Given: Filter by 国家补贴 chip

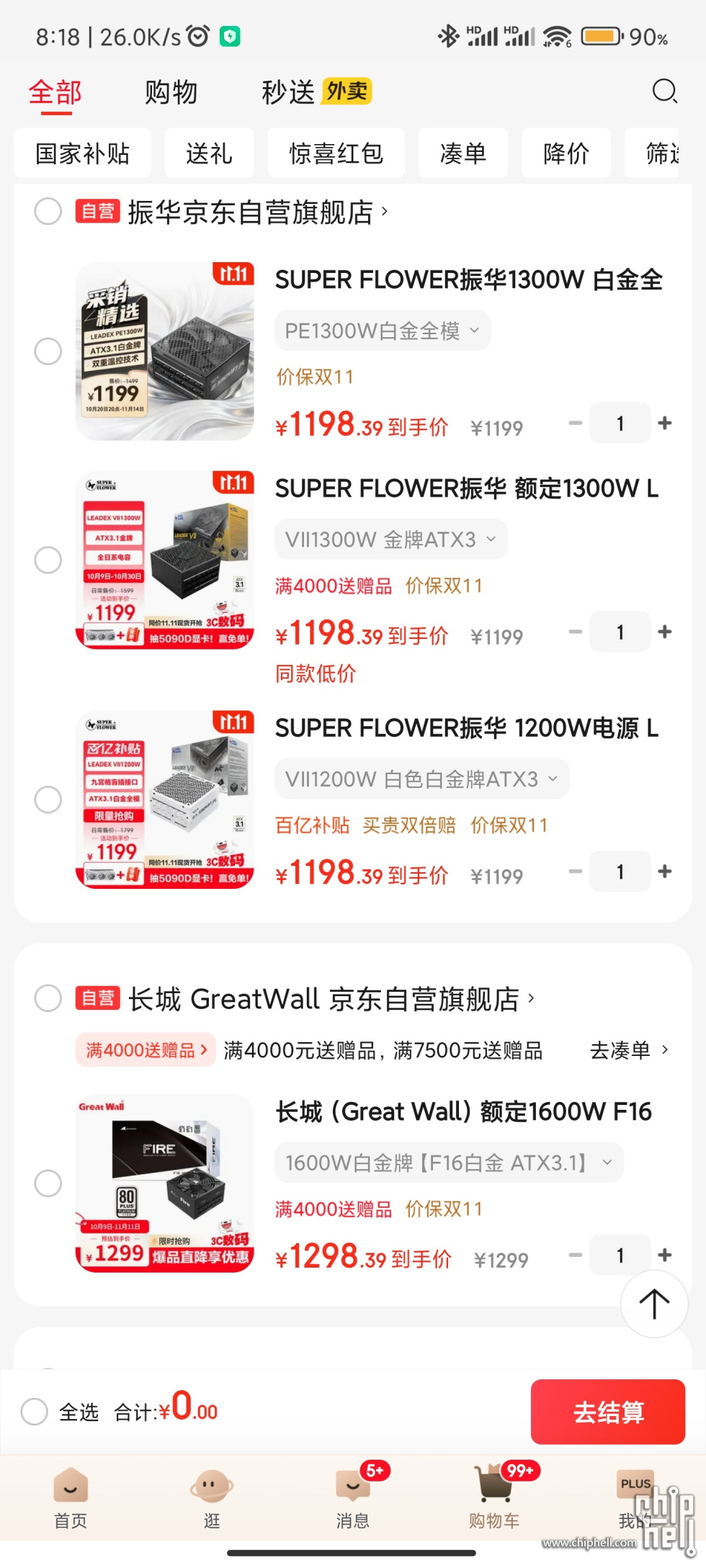Looking at the screenshot, I should click(x=82, y=153).
